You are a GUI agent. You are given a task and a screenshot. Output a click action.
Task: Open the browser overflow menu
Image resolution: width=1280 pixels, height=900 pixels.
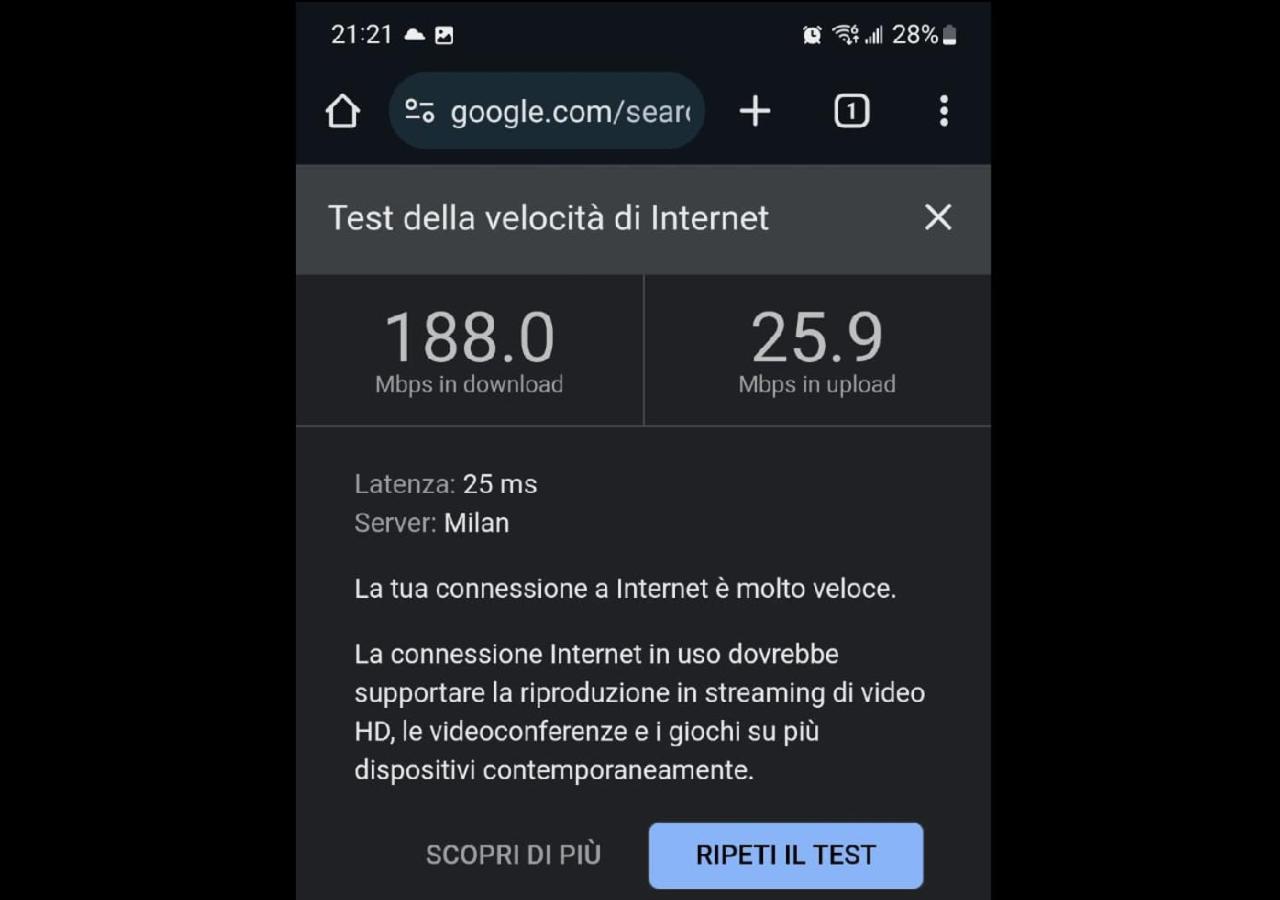tap(943, 111)
